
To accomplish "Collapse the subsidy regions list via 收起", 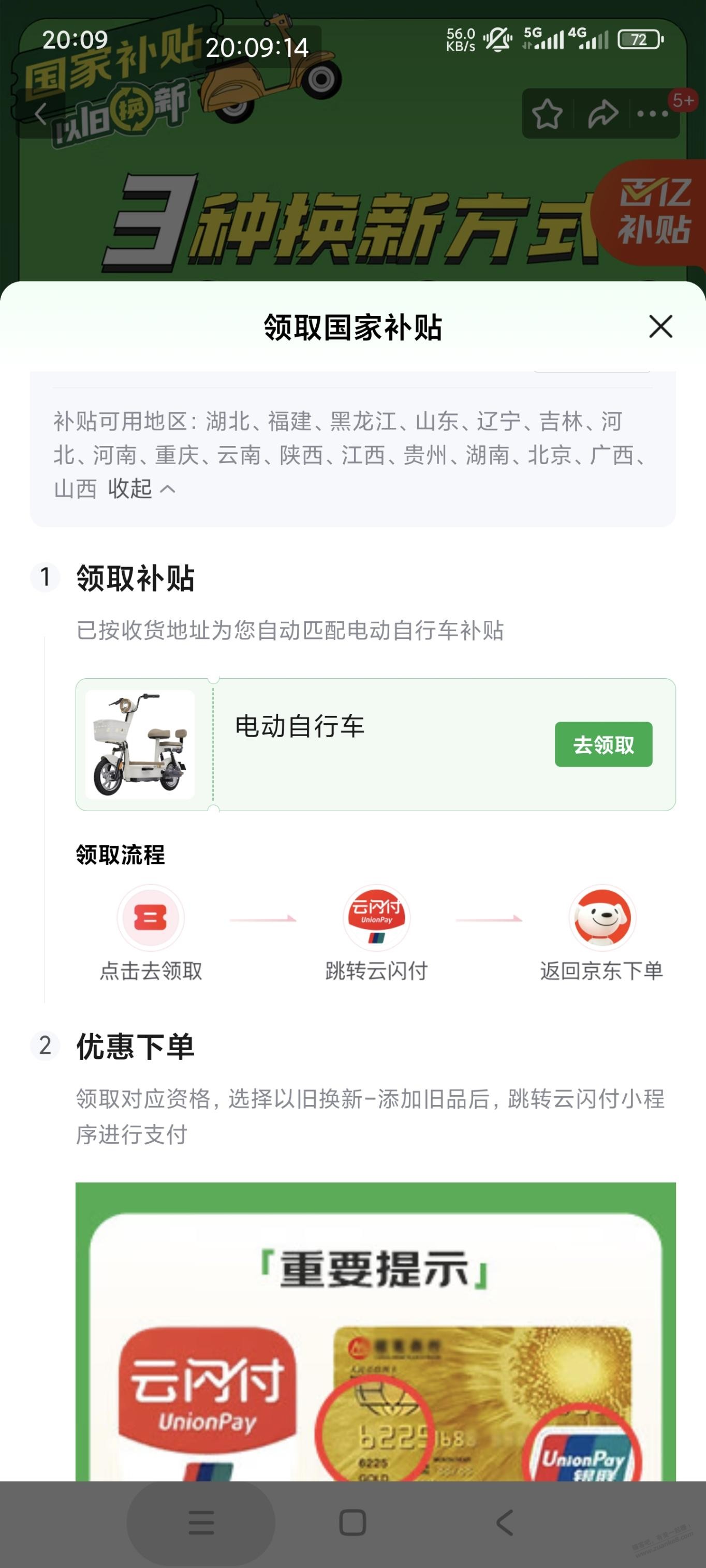I will [x=141, y=488].
